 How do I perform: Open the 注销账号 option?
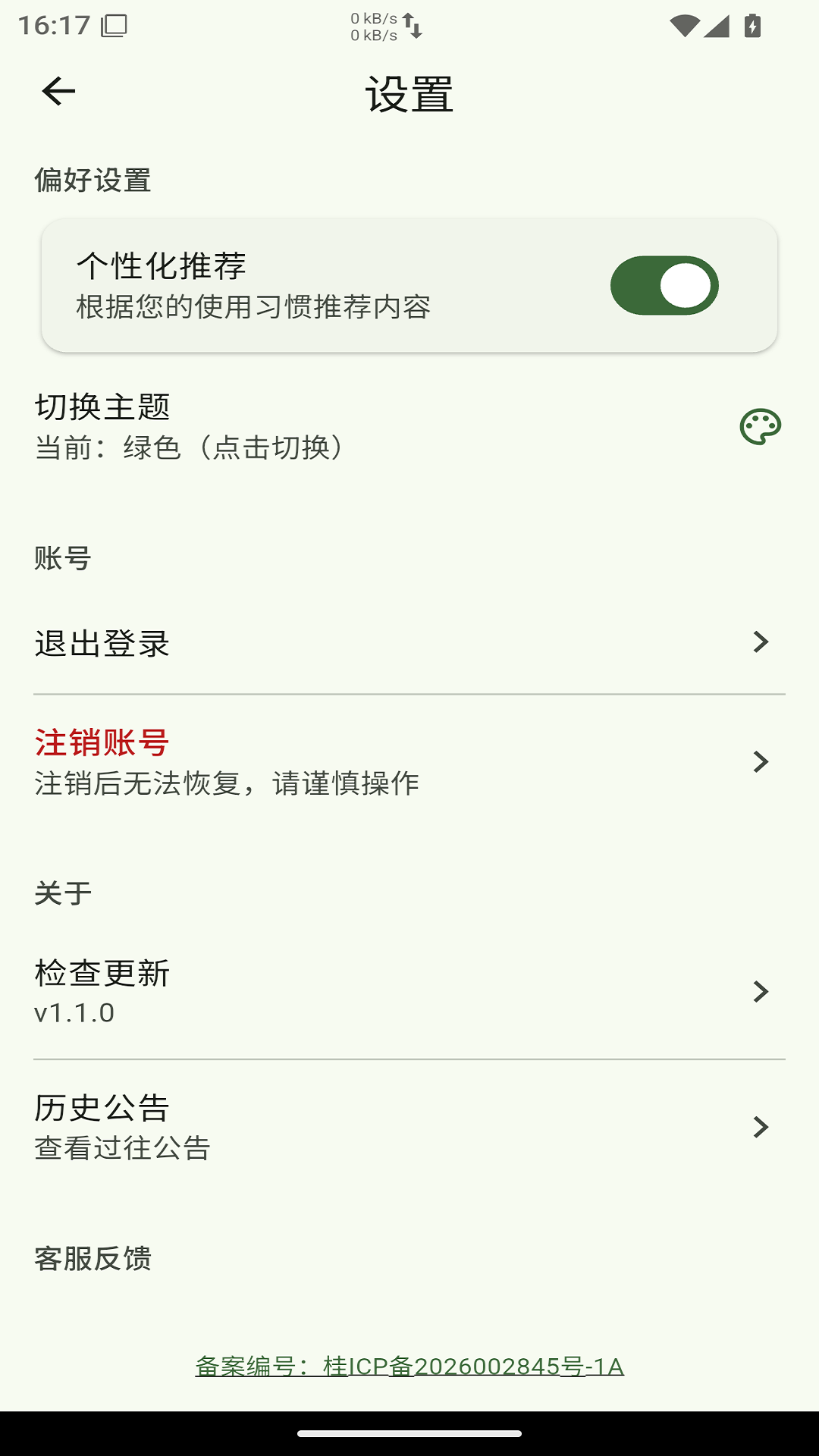click(x=409, y=761)
